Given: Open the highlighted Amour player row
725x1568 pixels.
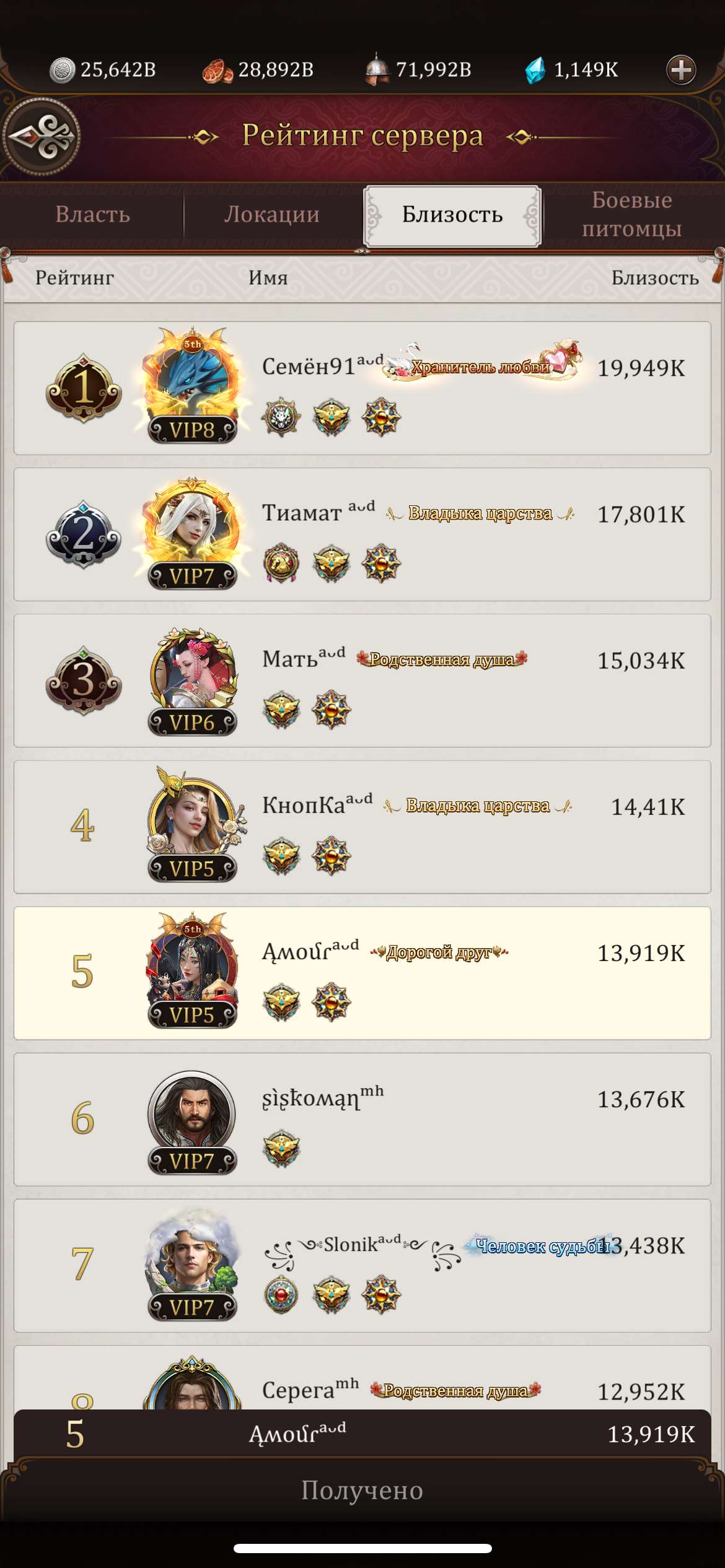Looking at the screenshot, I should tap(362, 973).
